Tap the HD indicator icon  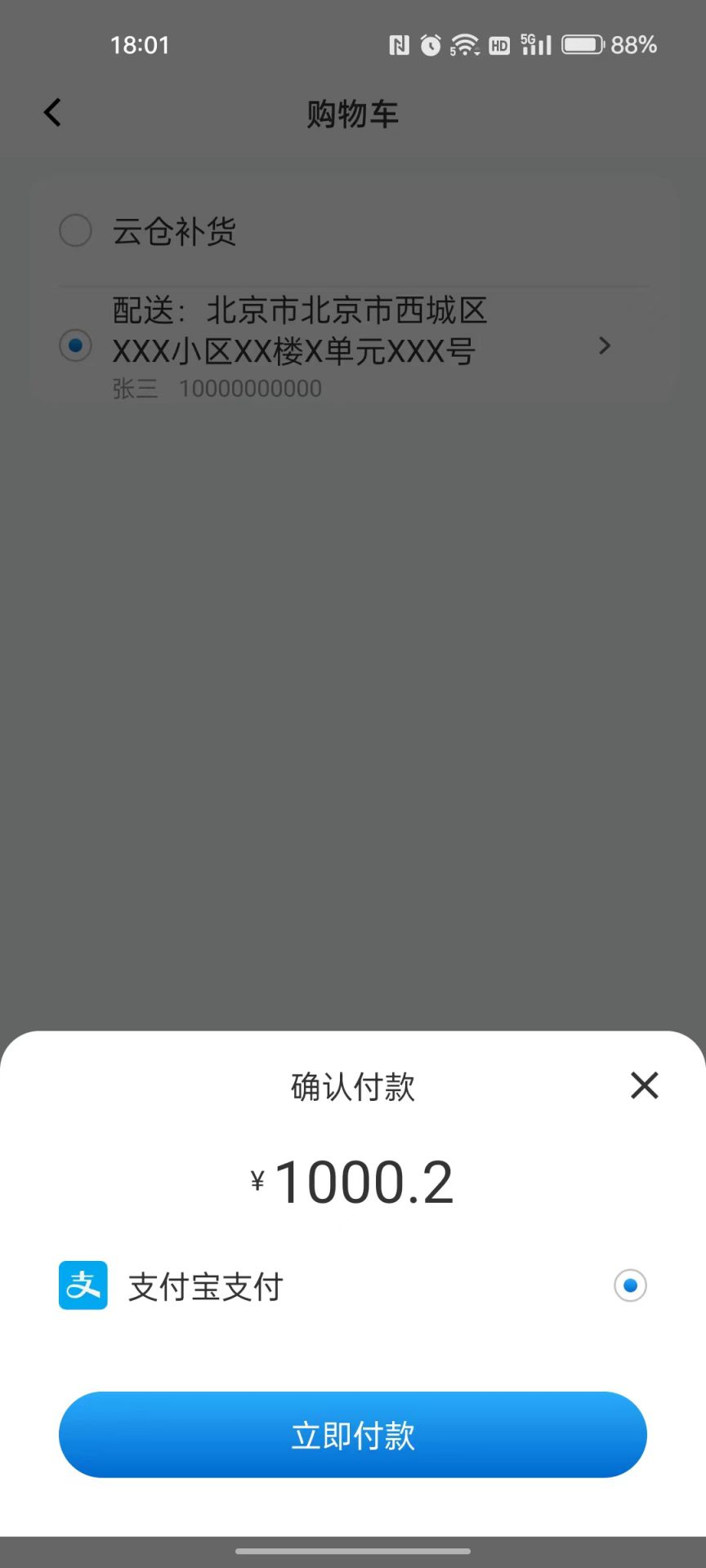(499, 45)
